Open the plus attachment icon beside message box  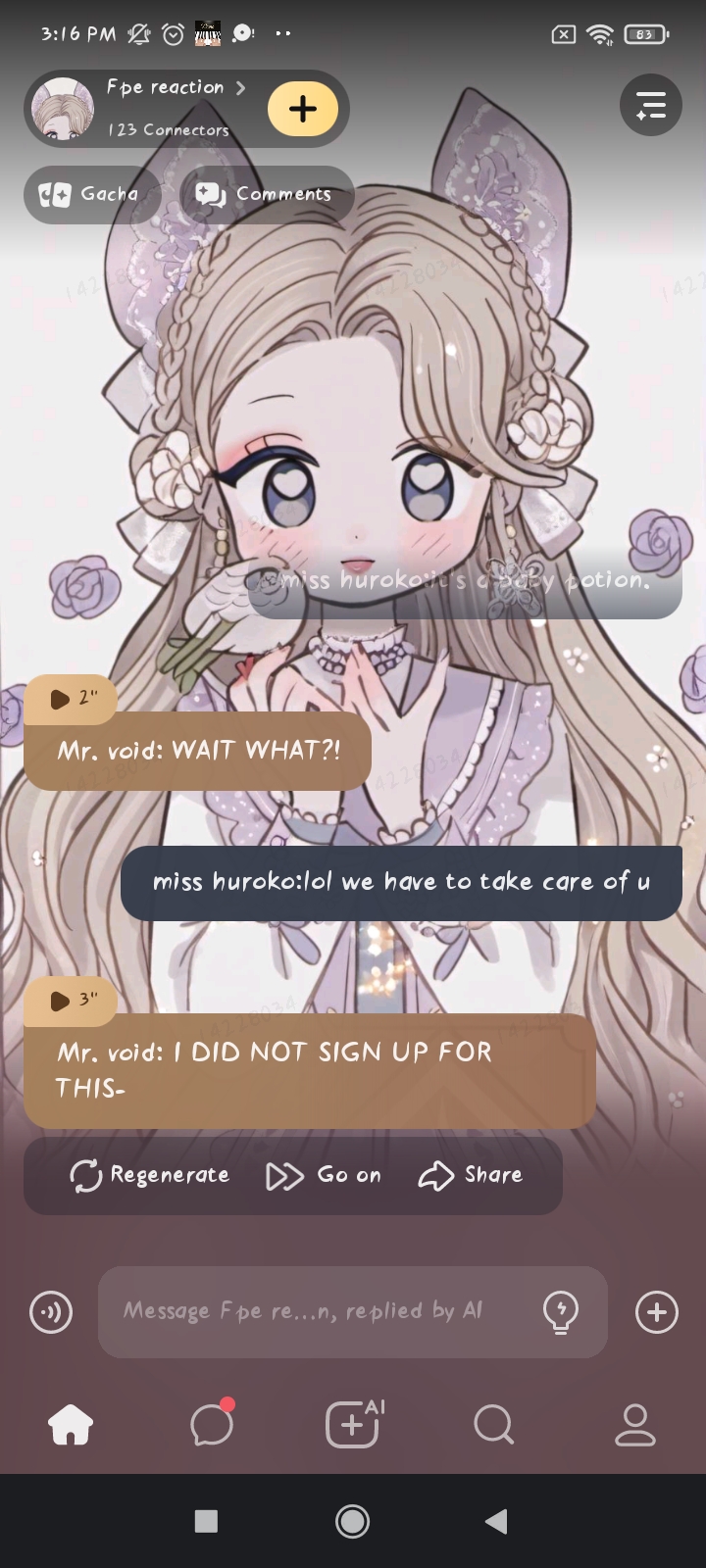[x=656, y=1312]
